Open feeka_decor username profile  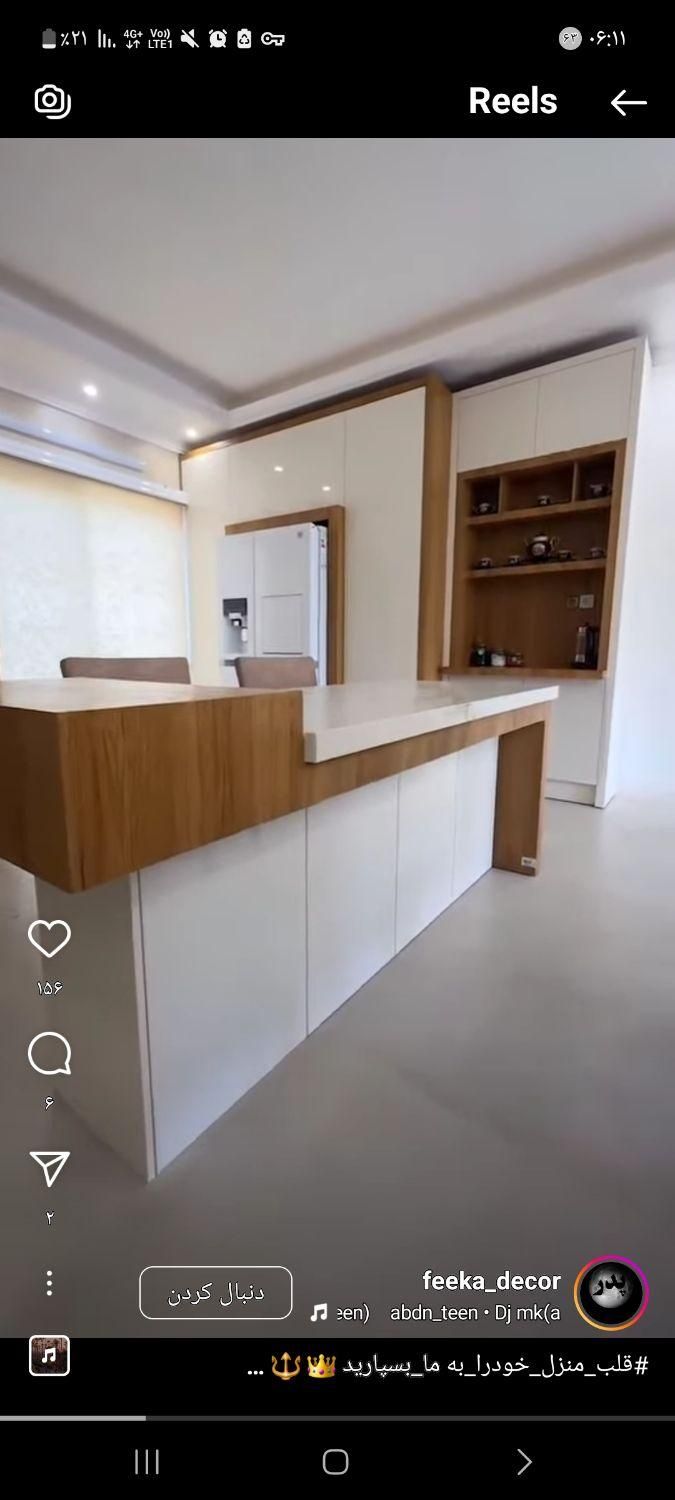pos(491,1281)
